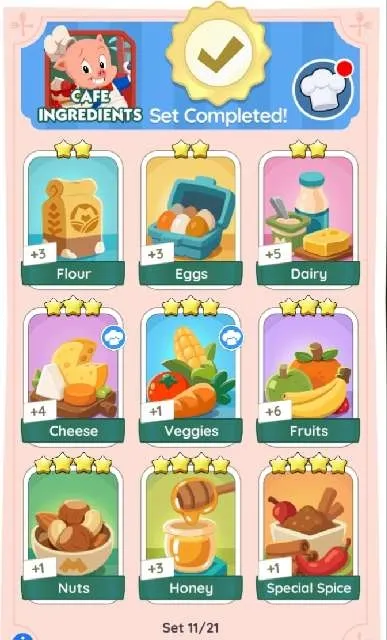387x640 pixels.
Task: View the Nuts sticker card
Action: (x=73, y=533)
